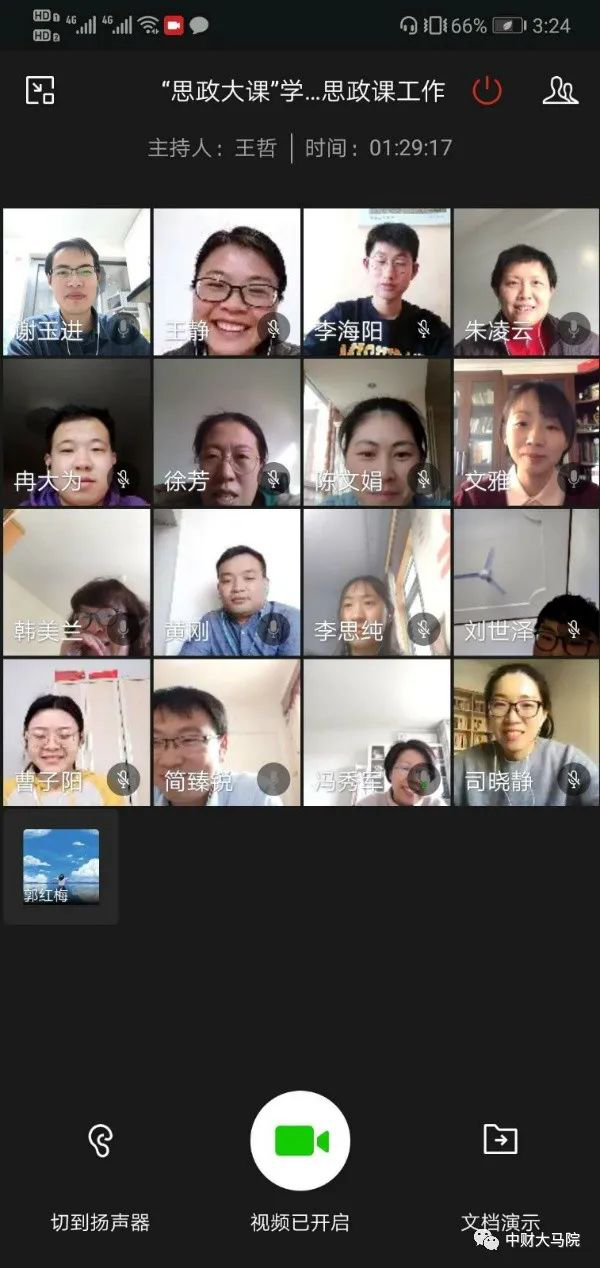Select 李思纯's video tile
Screen dimensions: 600x1268
point(377,582)
